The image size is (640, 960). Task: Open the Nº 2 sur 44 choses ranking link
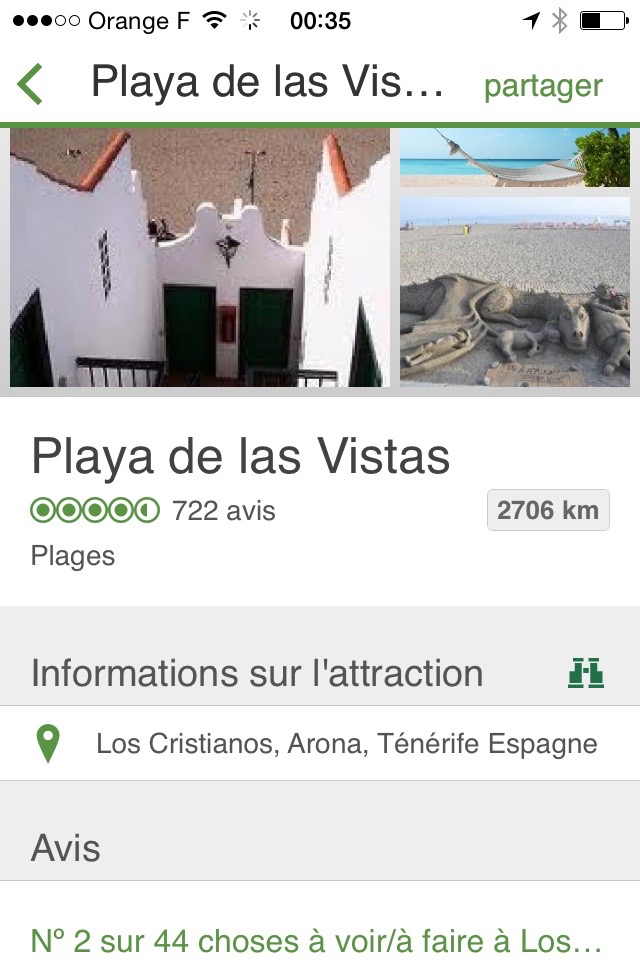click(x=316, y=941)
